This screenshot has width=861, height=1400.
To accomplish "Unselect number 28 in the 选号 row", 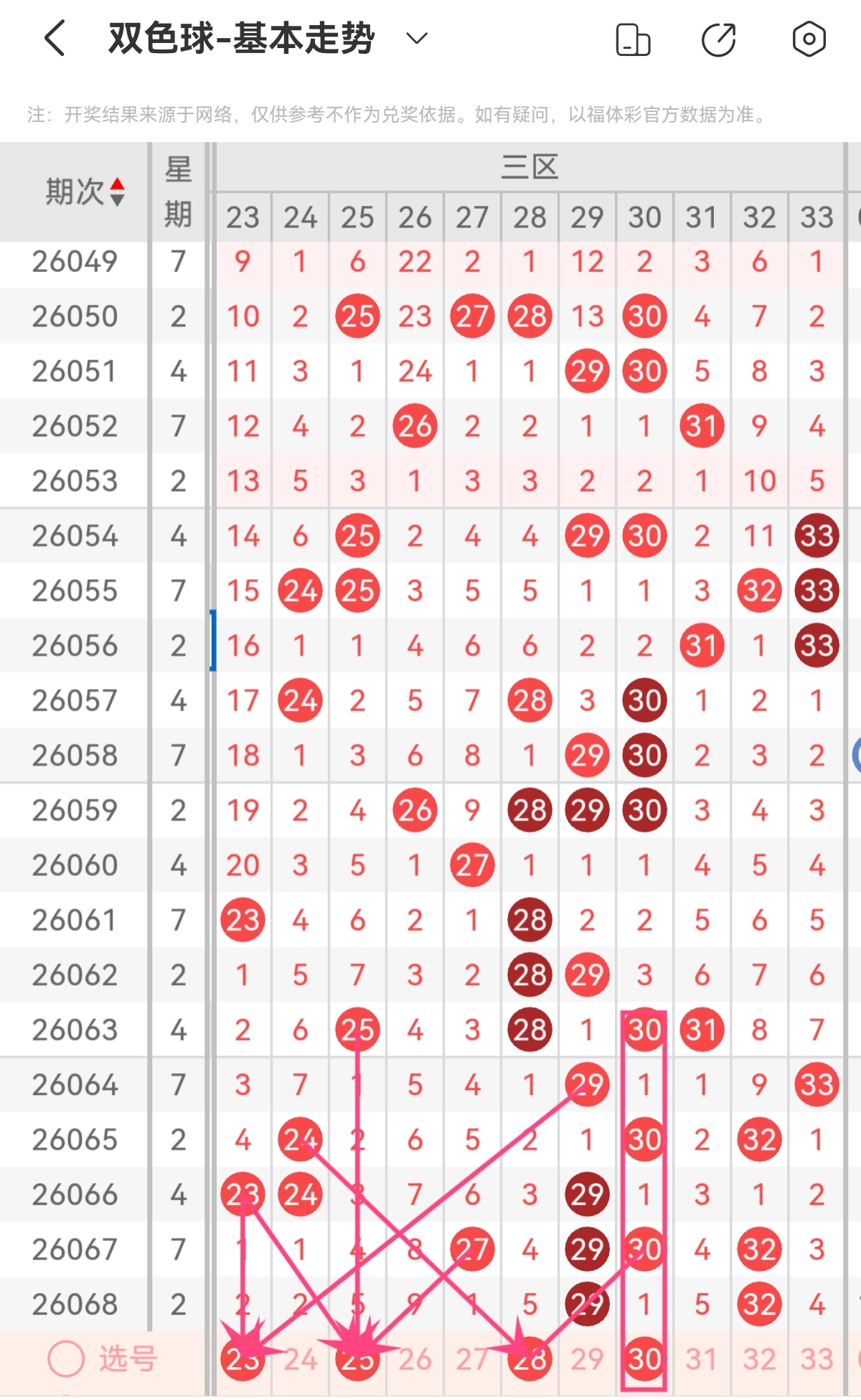I will (x=530, y=1358).
